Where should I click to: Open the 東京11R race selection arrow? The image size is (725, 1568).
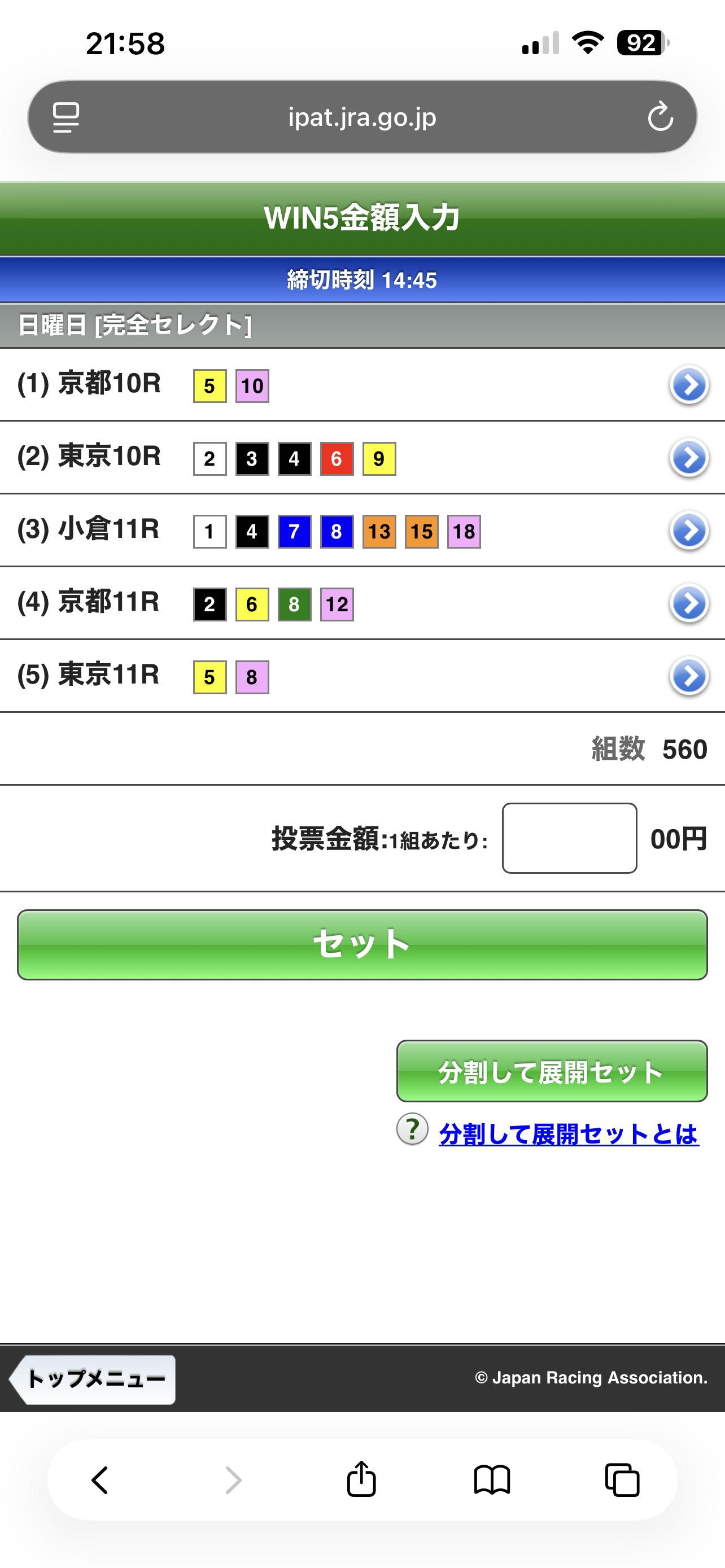coord(688,676)
